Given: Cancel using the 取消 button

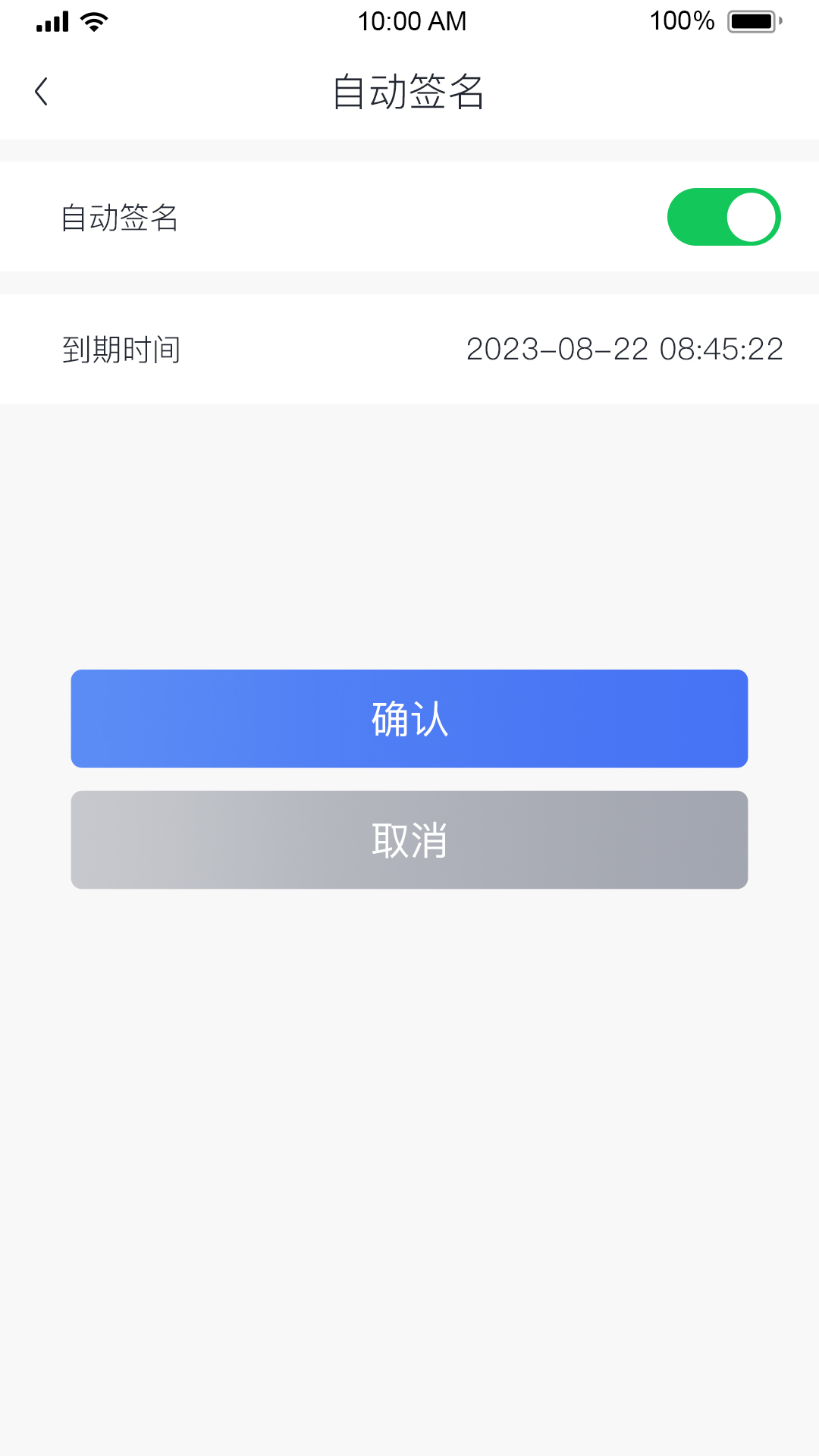Looking at the screenshot, I should [409, 839].
